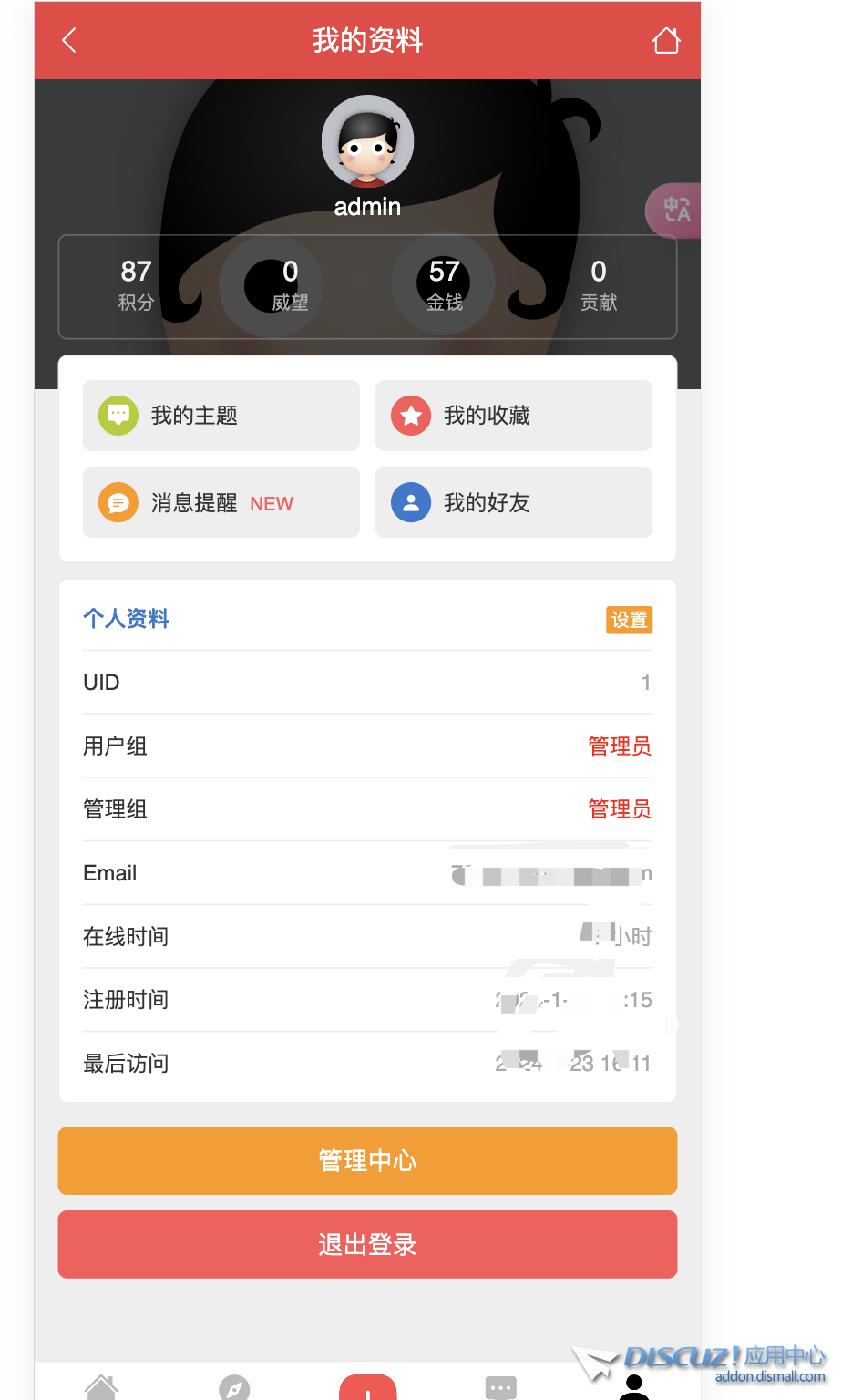The width and height of the screenshot is (842, 1400).
Task: Switch to the messages bubble tab
Action: click(500, 1387)
